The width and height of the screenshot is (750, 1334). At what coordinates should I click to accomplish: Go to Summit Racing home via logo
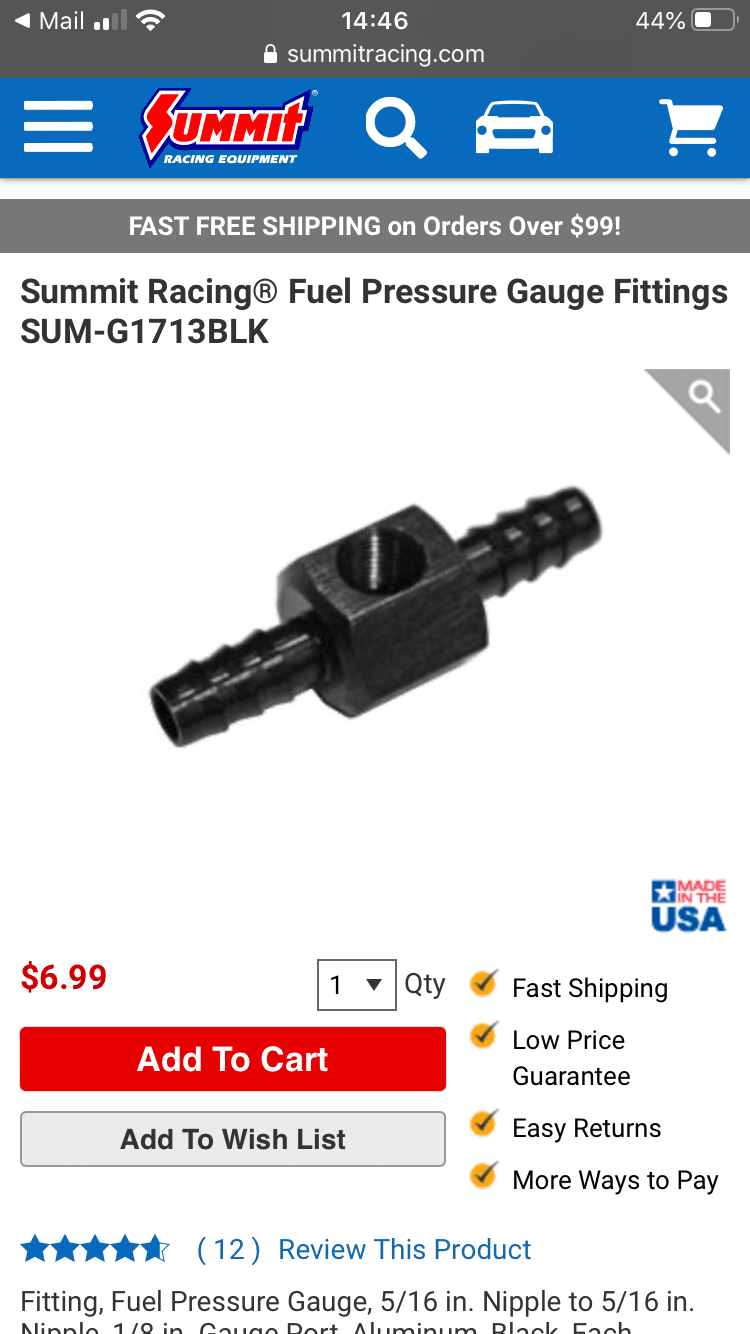tap(228, 128)
